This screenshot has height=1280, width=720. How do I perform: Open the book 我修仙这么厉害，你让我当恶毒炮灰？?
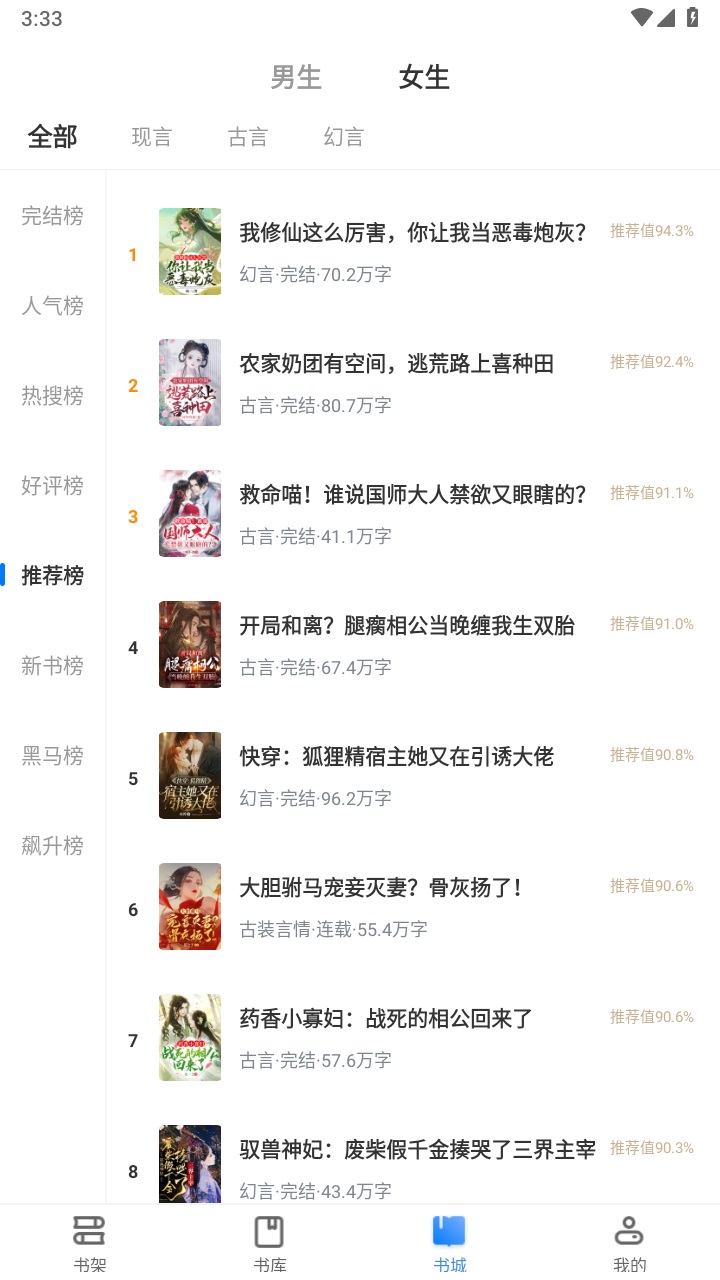(x=412, y=233)
